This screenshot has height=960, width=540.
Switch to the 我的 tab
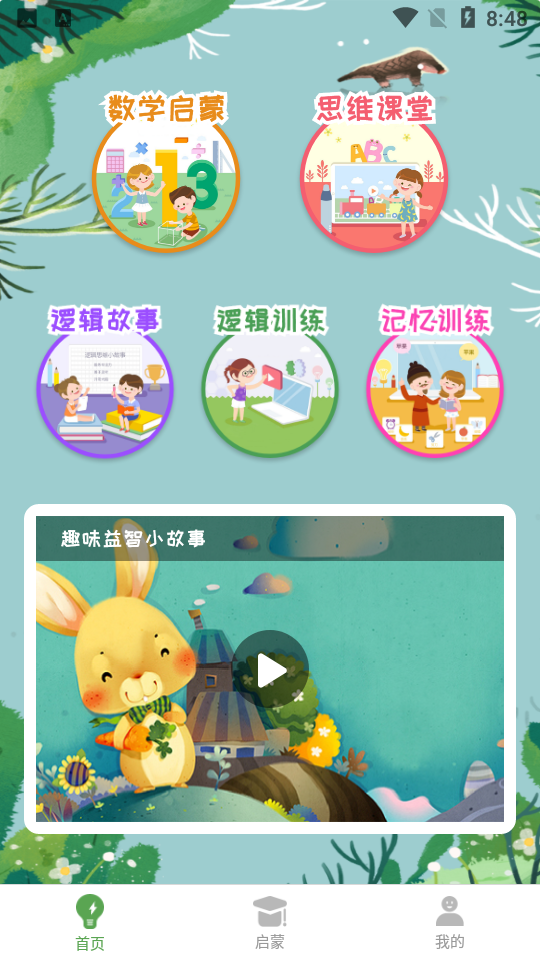(x=450, y=923)
